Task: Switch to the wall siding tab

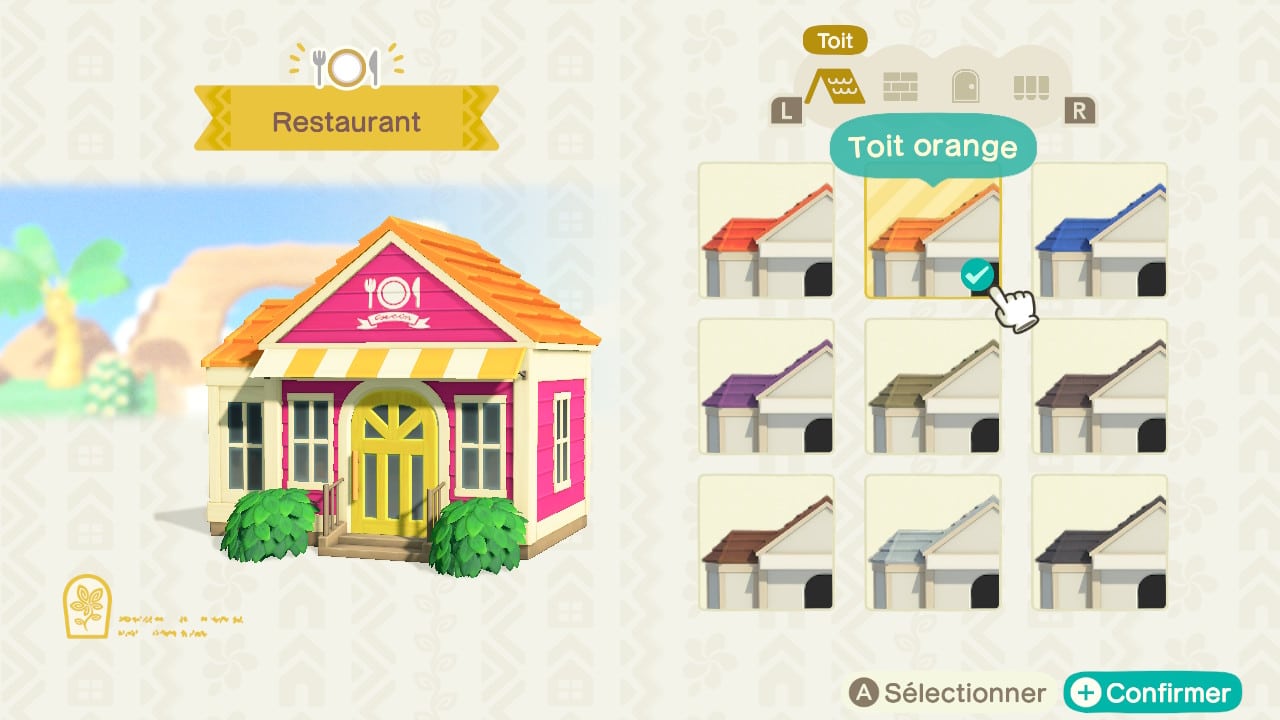Action: coord(900,87)
